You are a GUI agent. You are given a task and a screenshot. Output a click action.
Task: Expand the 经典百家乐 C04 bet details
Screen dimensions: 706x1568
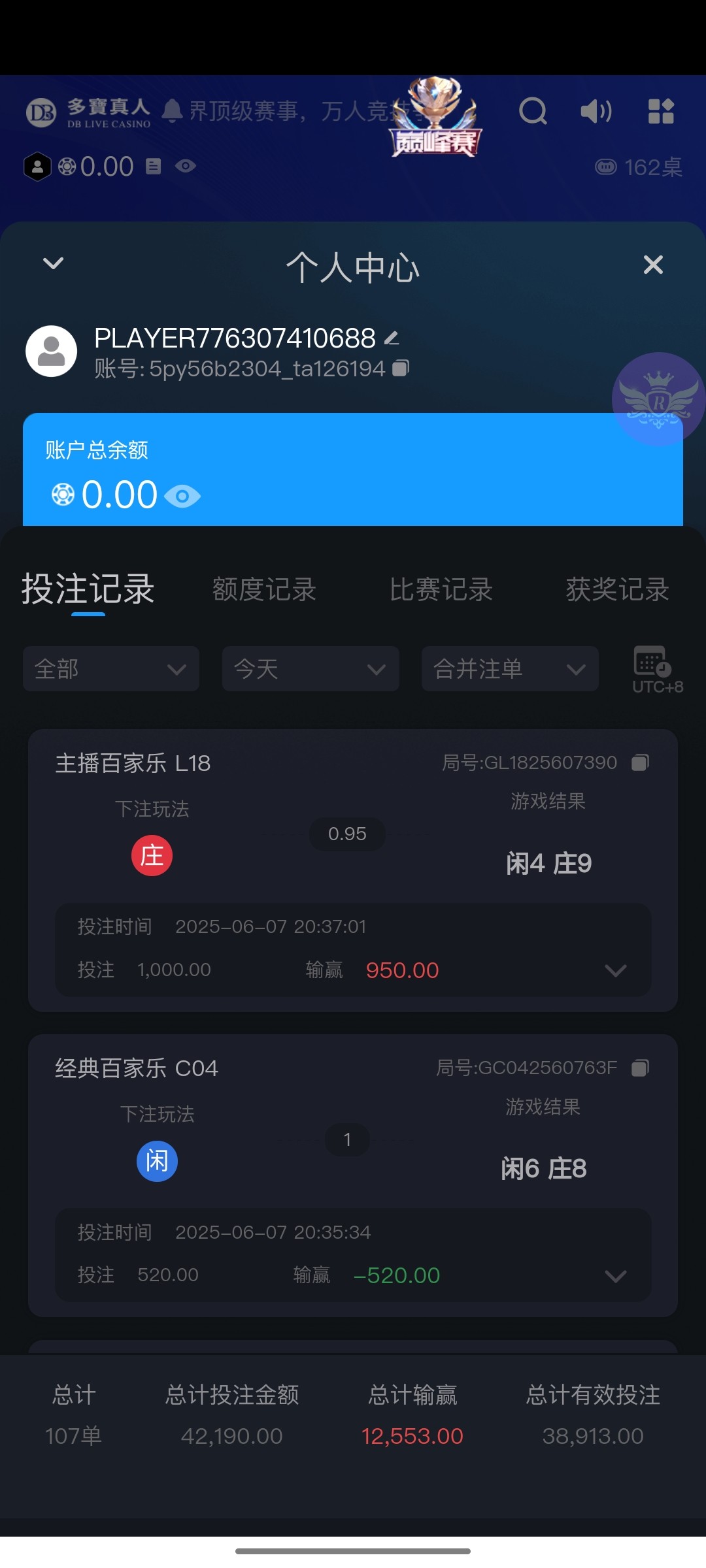coord(615,1276)
